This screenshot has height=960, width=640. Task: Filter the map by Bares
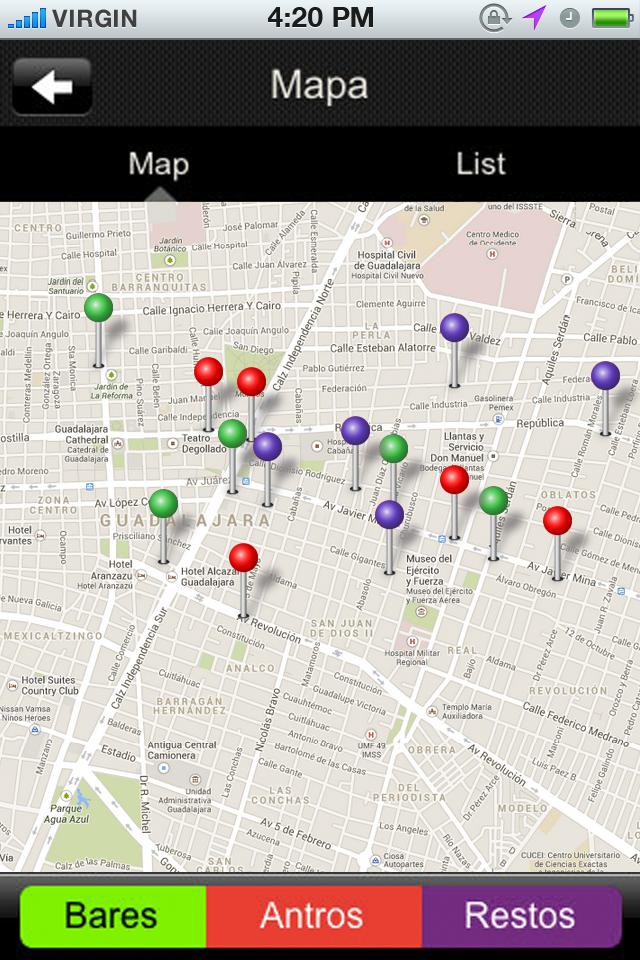tap(112, 916)
